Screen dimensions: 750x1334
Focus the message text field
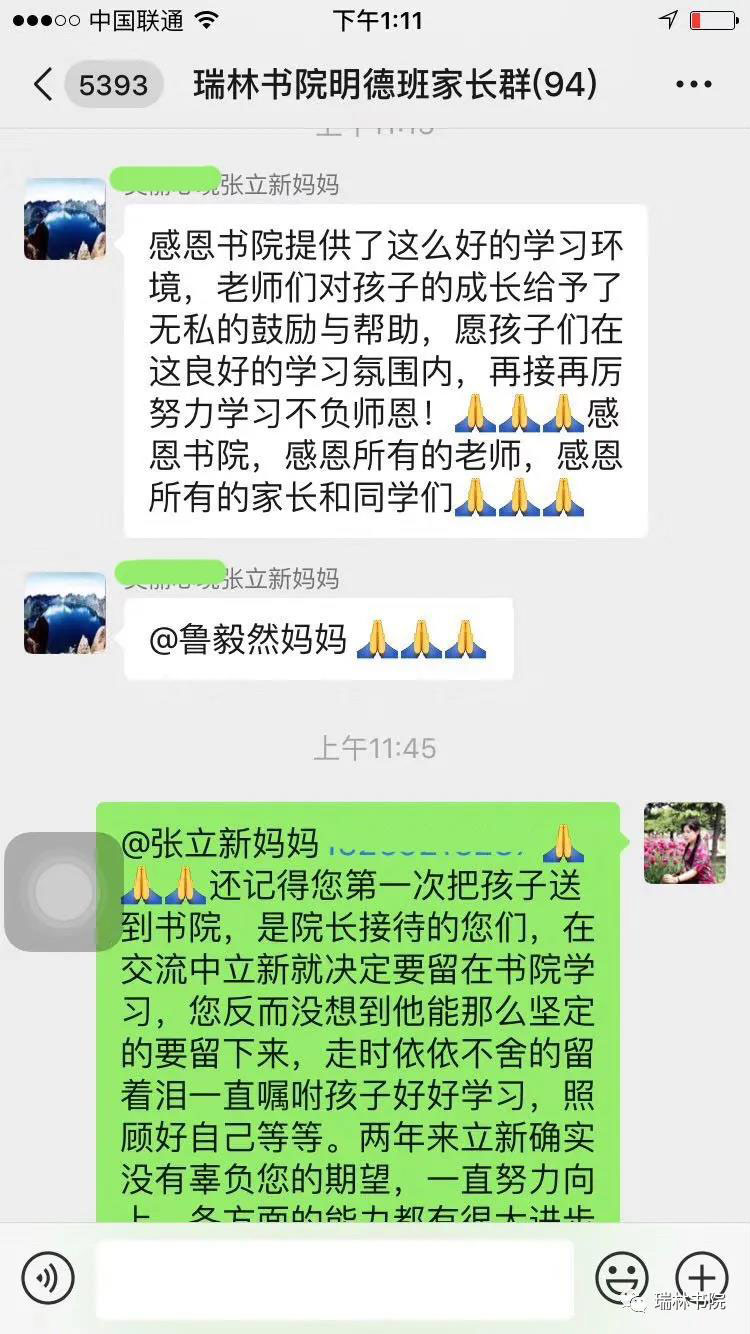pos(334,1277)
